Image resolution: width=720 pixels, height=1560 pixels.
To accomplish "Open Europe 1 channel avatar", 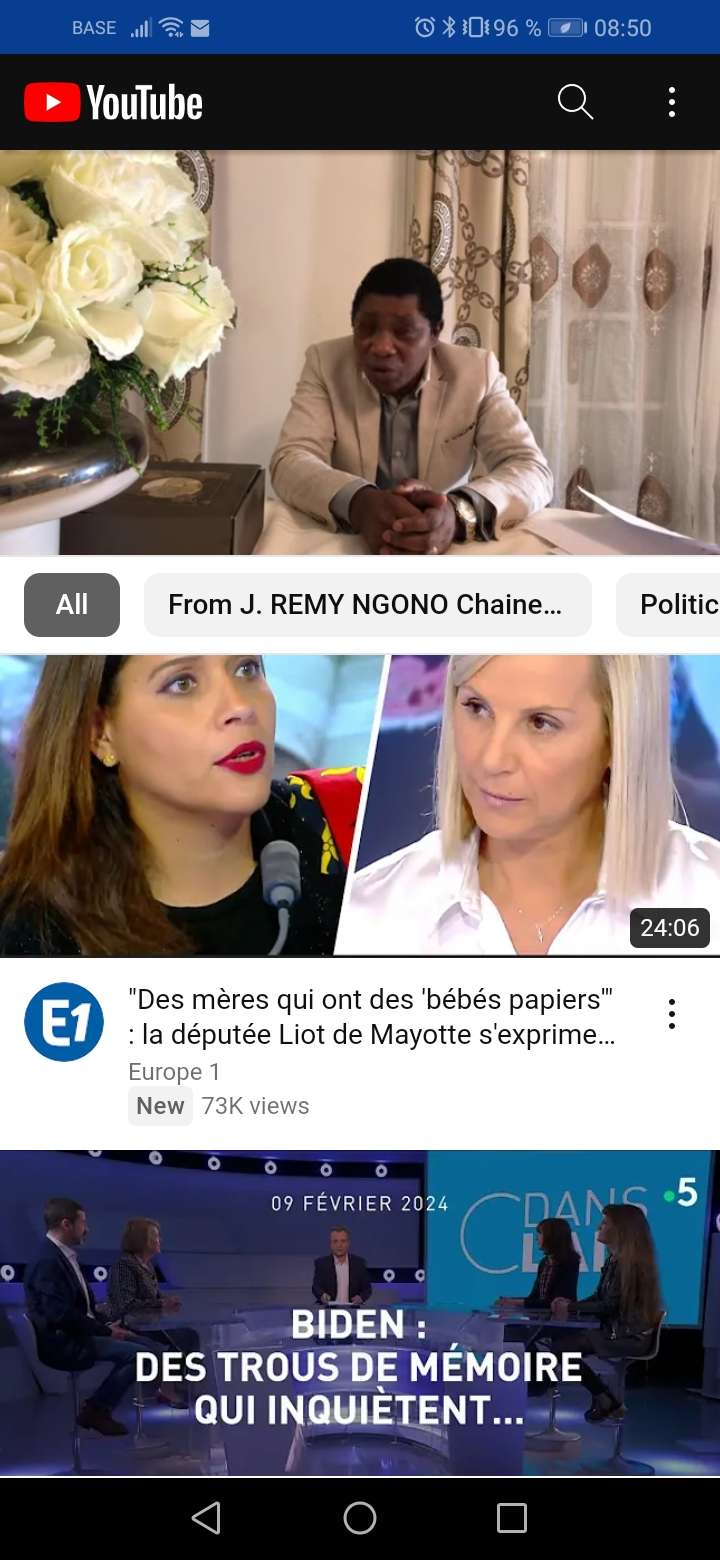I will click(64, 1021).
